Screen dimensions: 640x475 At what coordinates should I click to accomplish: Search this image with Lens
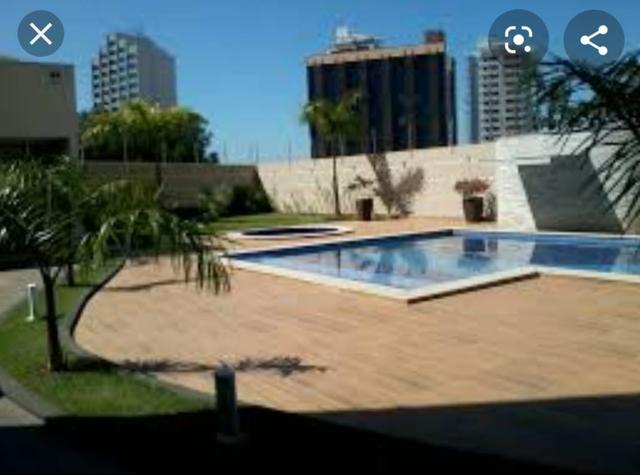518,40
